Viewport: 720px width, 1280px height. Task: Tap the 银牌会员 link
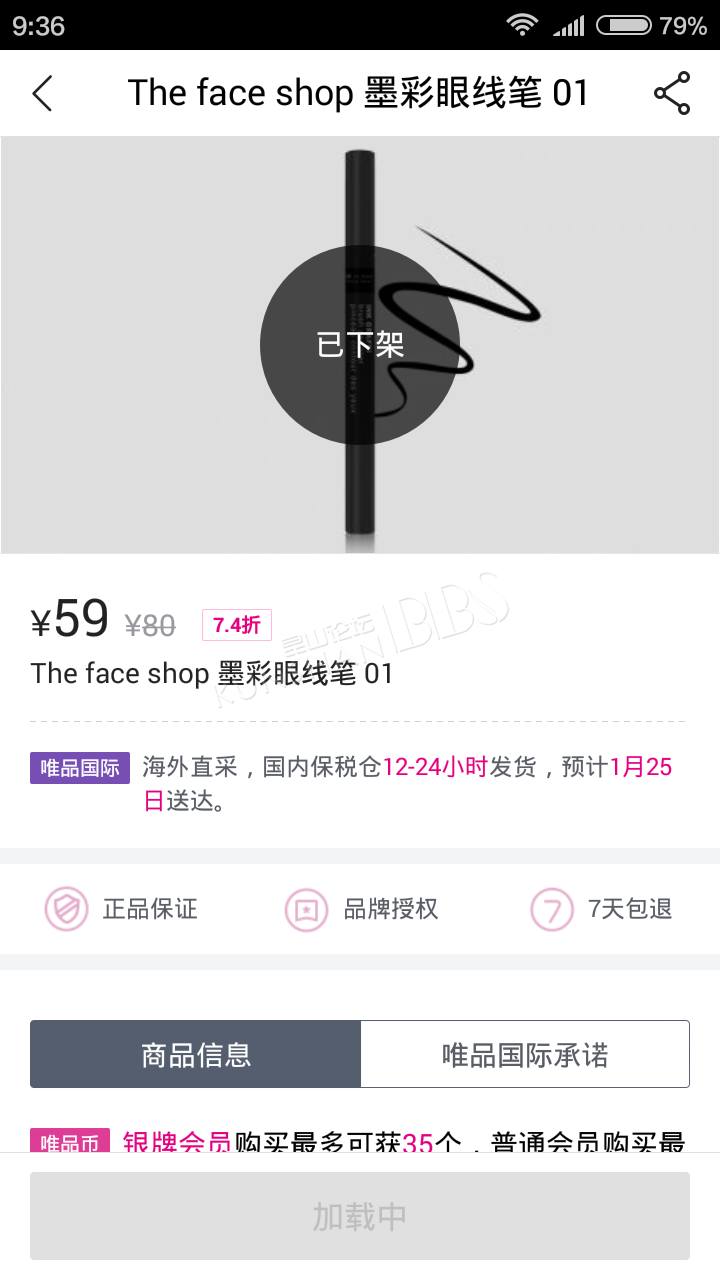(x=177, y=1142)
